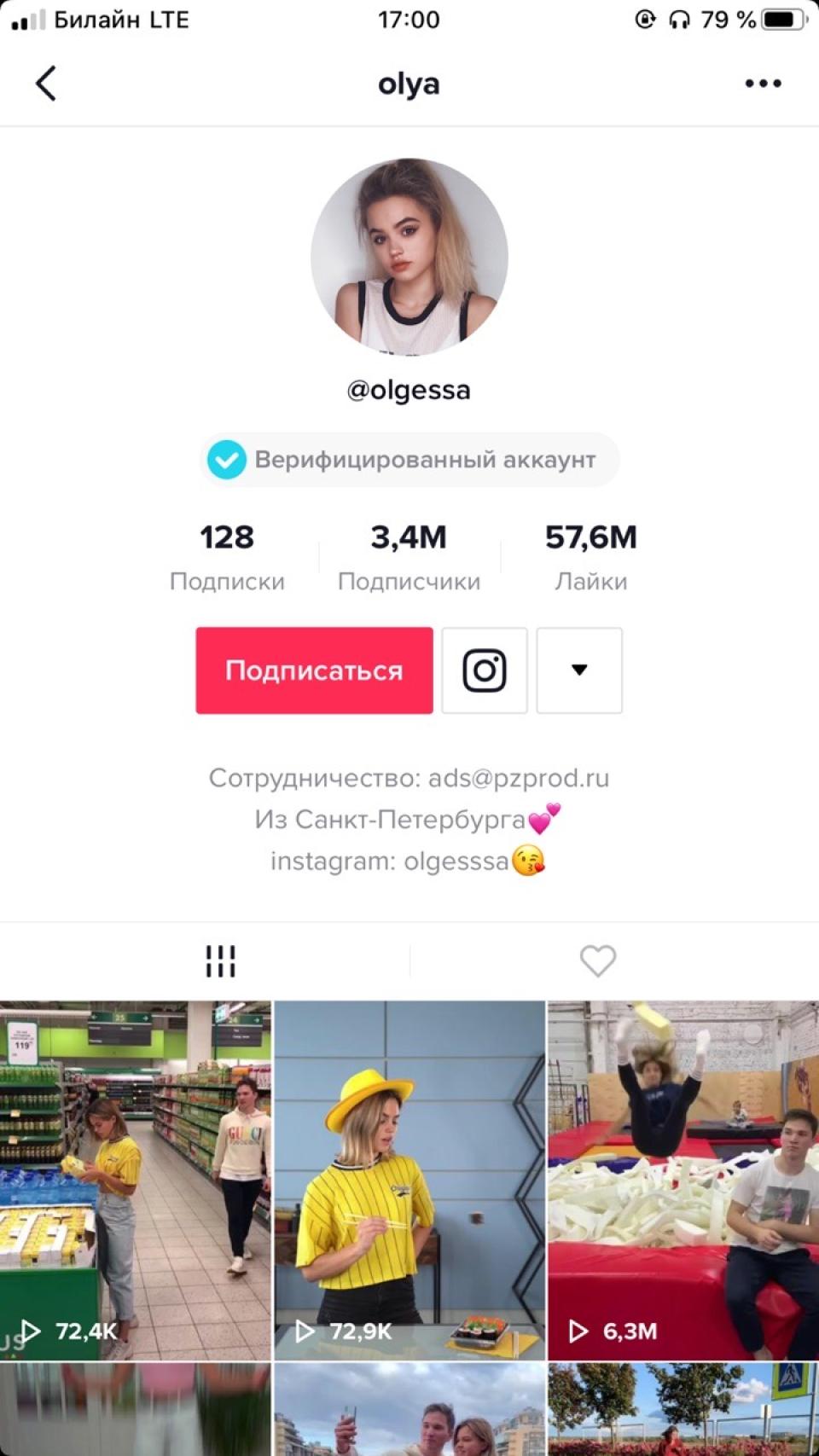Switch to the videos grid tab
Screen dimensions: 819x1456
coord(220,961)
